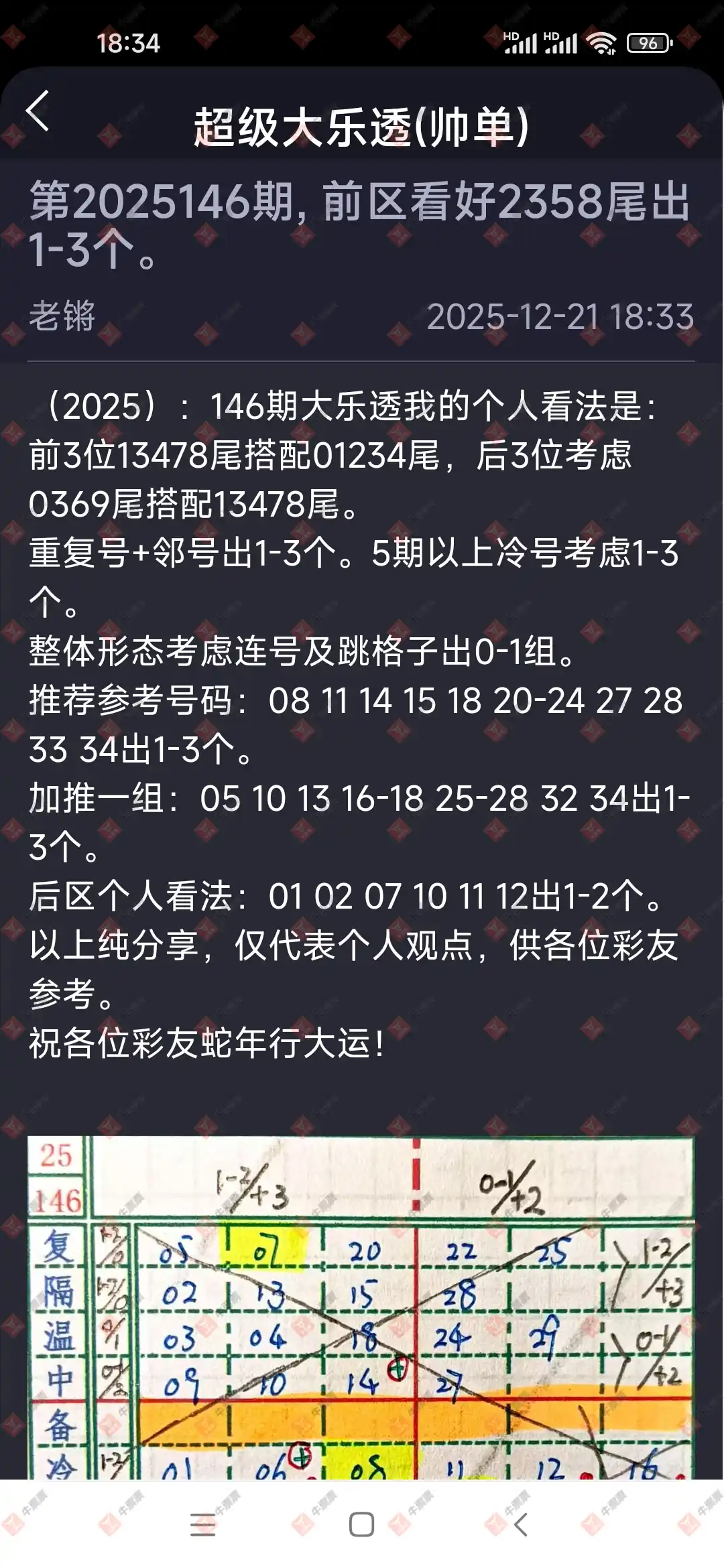The height and width of the screenshot is (1568, 724).
Task: Tap the 推荐参考号码 numbers line
Action: click(362, 704)
